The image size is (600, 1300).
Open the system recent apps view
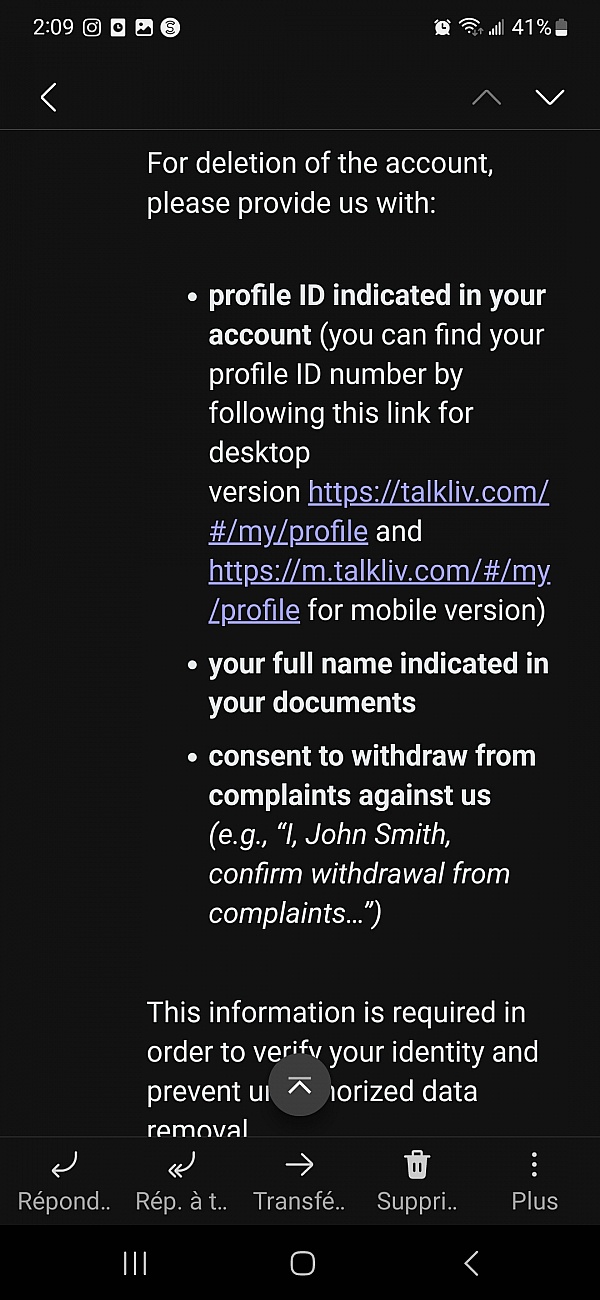pyautogui.click(x=135, y=1263)
